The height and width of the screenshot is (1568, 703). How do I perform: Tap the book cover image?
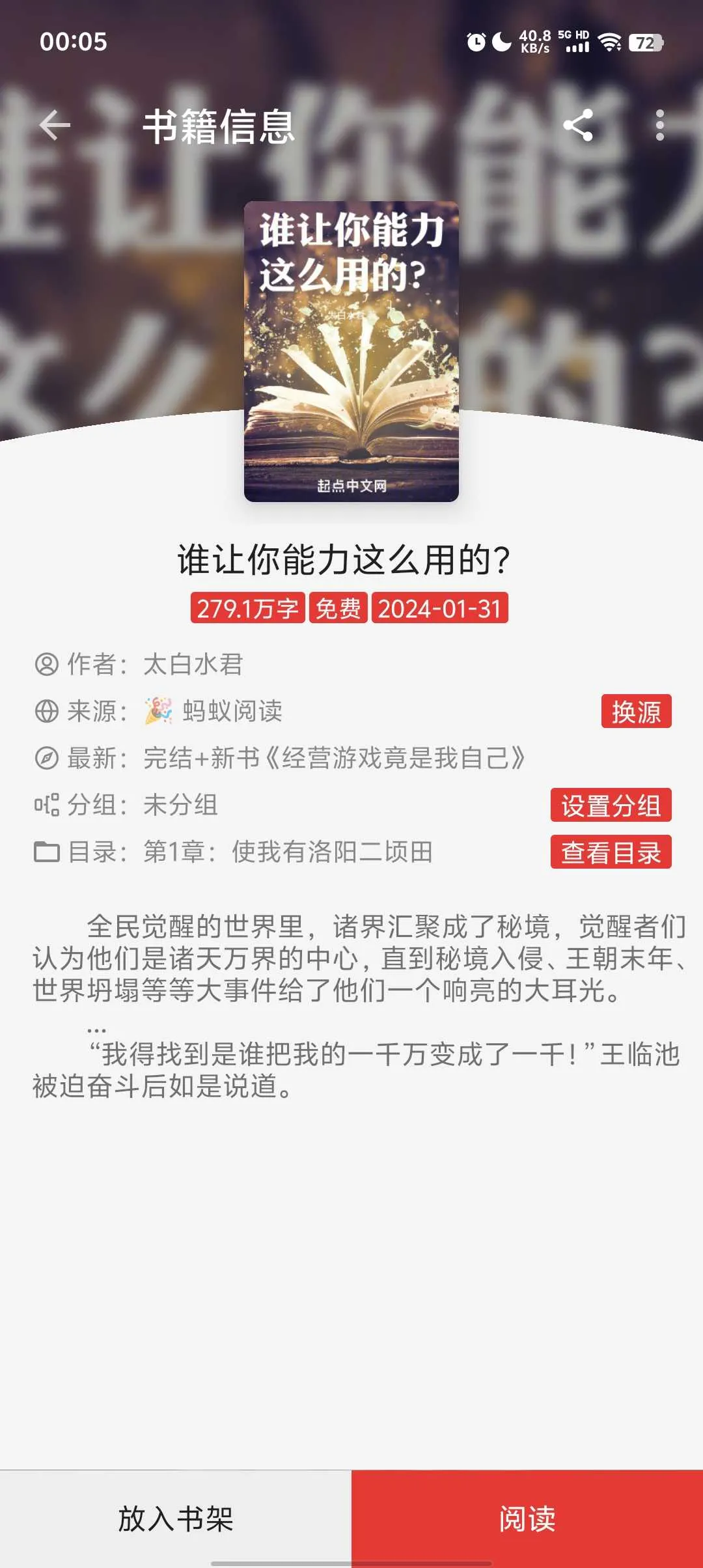click(351, 352)
